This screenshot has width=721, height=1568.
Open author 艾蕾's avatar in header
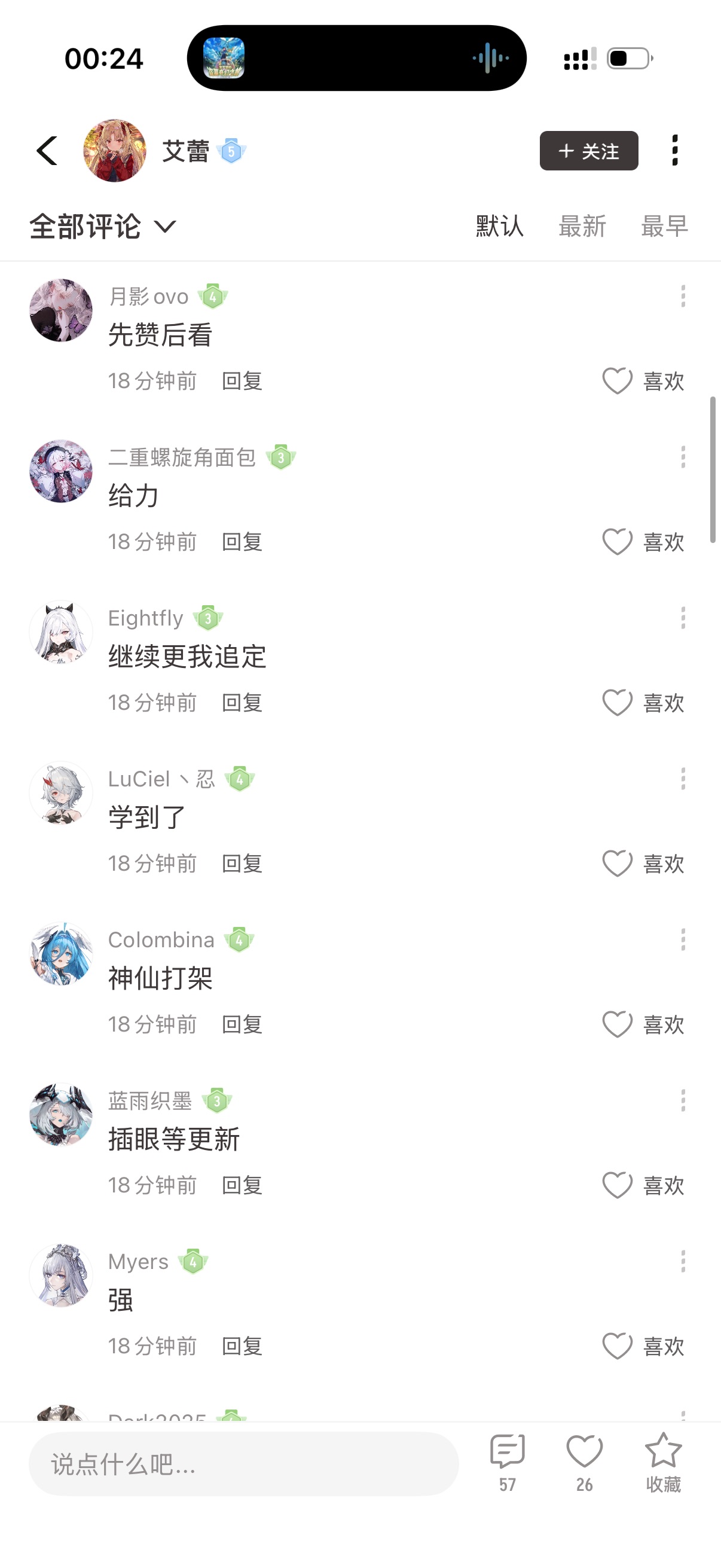pos(114,150)
